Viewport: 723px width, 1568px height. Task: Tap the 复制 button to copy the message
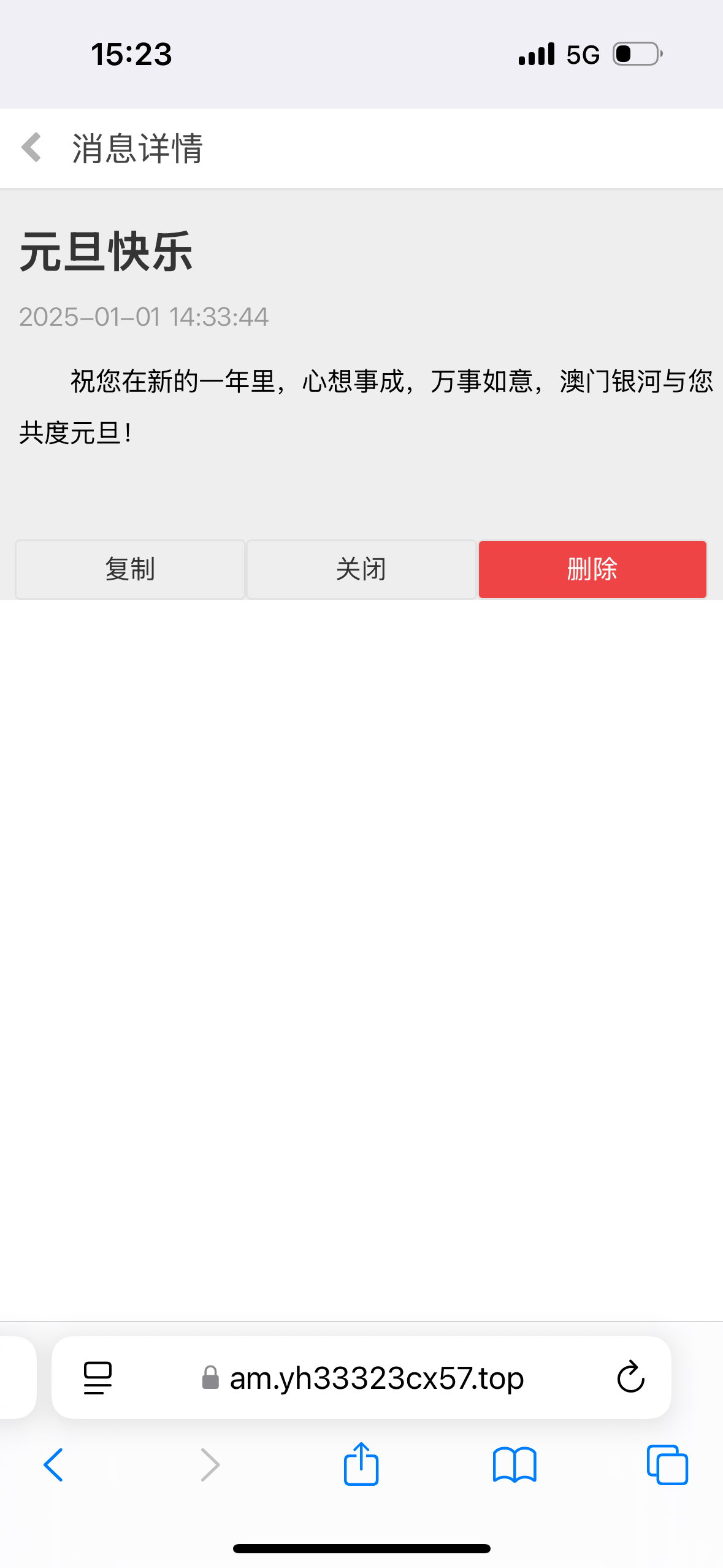[x=130, y=569]
